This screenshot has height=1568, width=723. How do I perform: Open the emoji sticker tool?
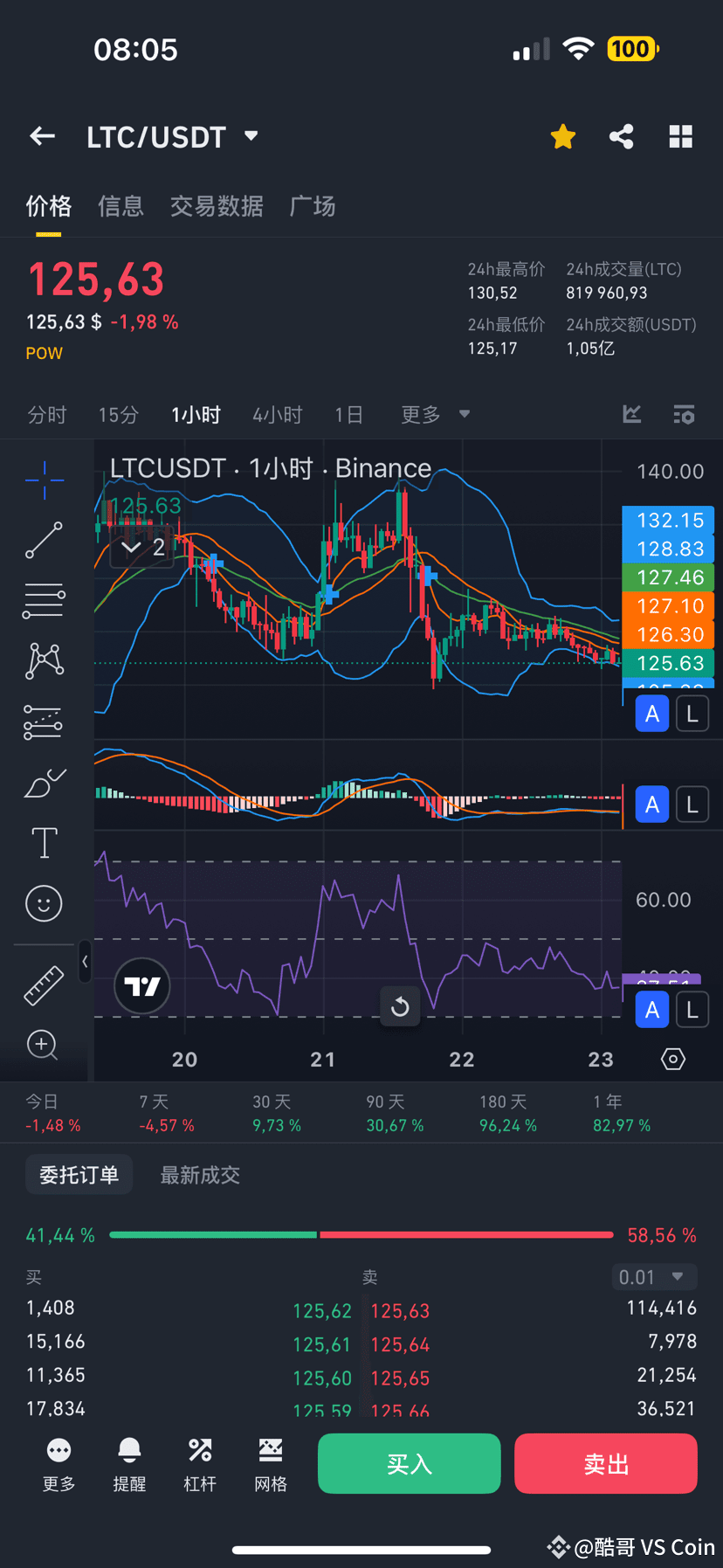[x=44, y=903]
